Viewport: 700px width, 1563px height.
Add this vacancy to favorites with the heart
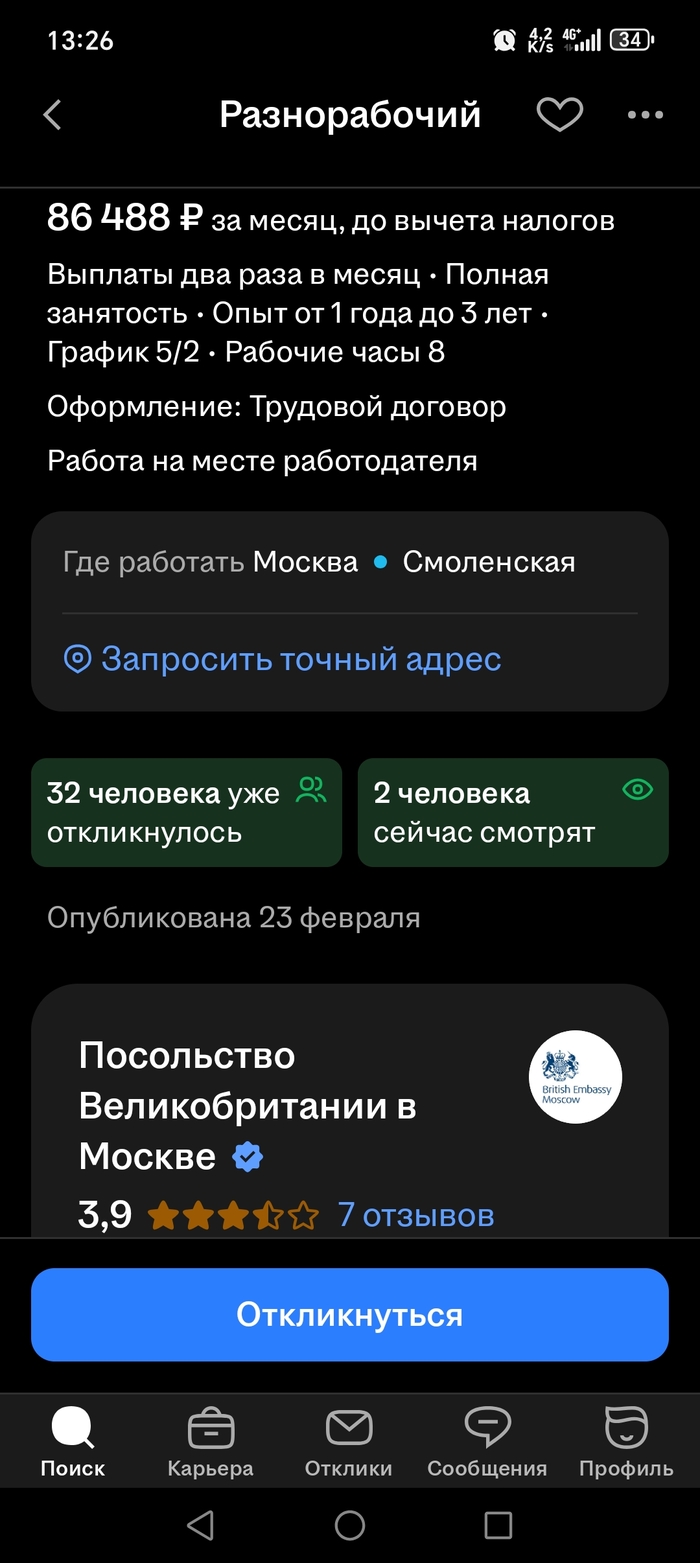(x=559, y=115)
